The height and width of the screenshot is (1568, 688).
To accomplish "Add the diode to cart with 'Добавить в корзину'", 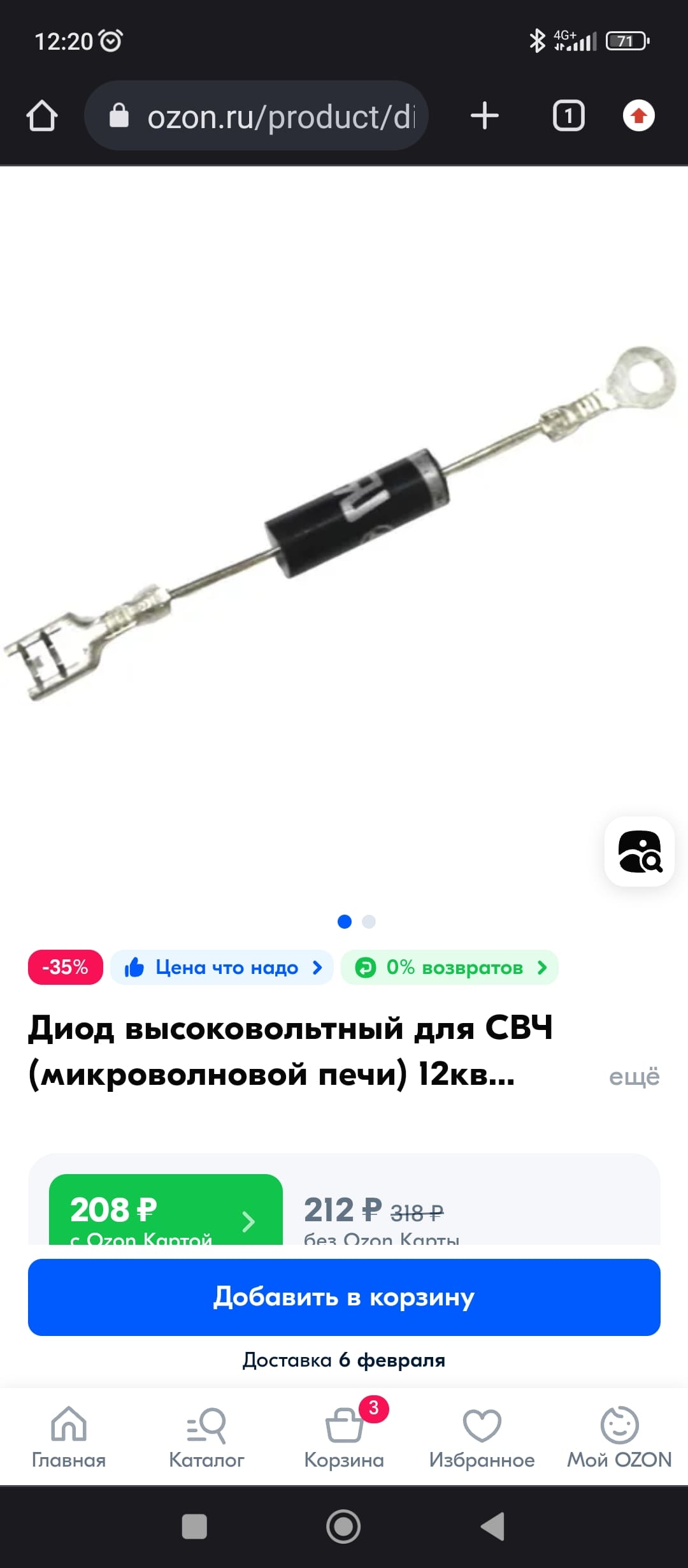I will tap(344, 1297).
